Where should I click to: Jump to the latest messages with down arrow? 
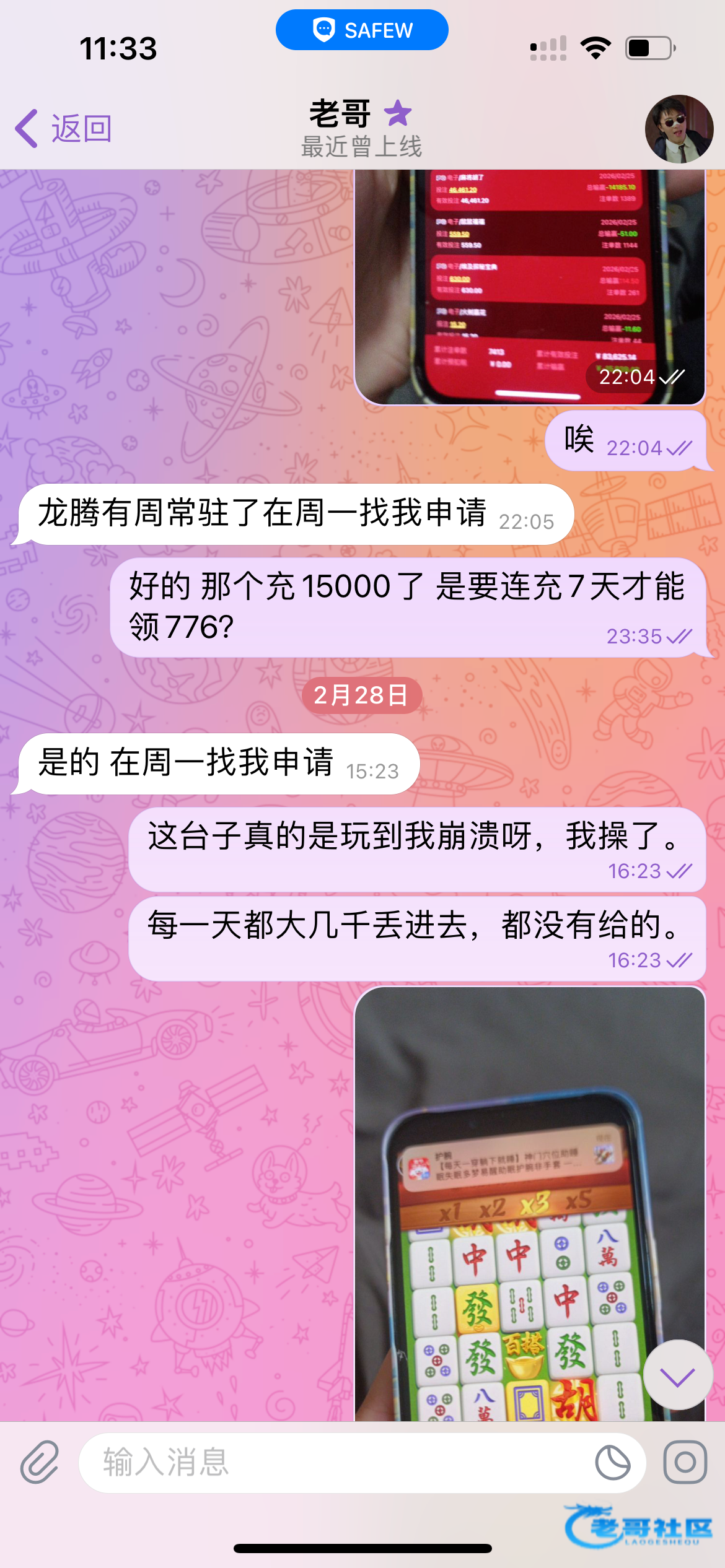tap(677, 1377)
